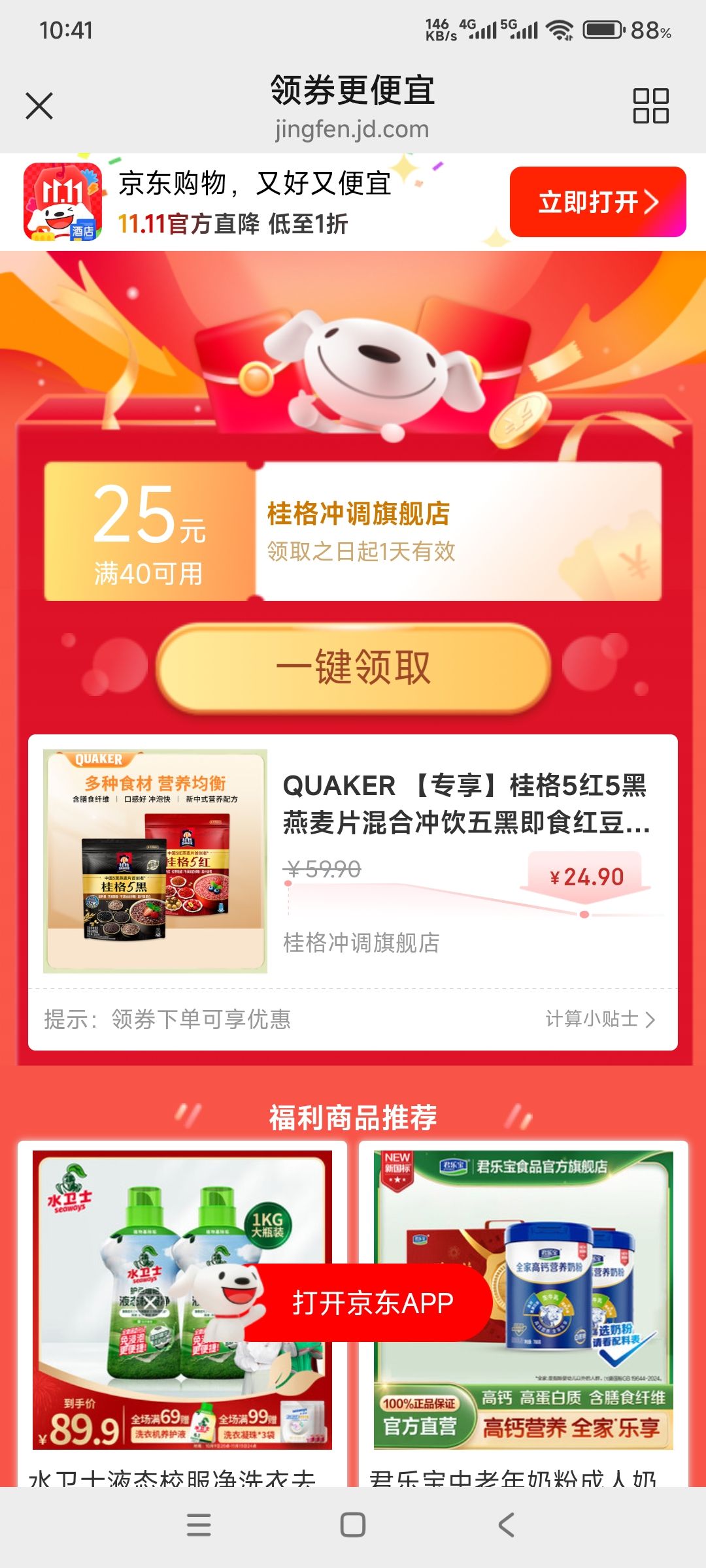Tap the chevron next to 立即打开

[x=650, y=203]
